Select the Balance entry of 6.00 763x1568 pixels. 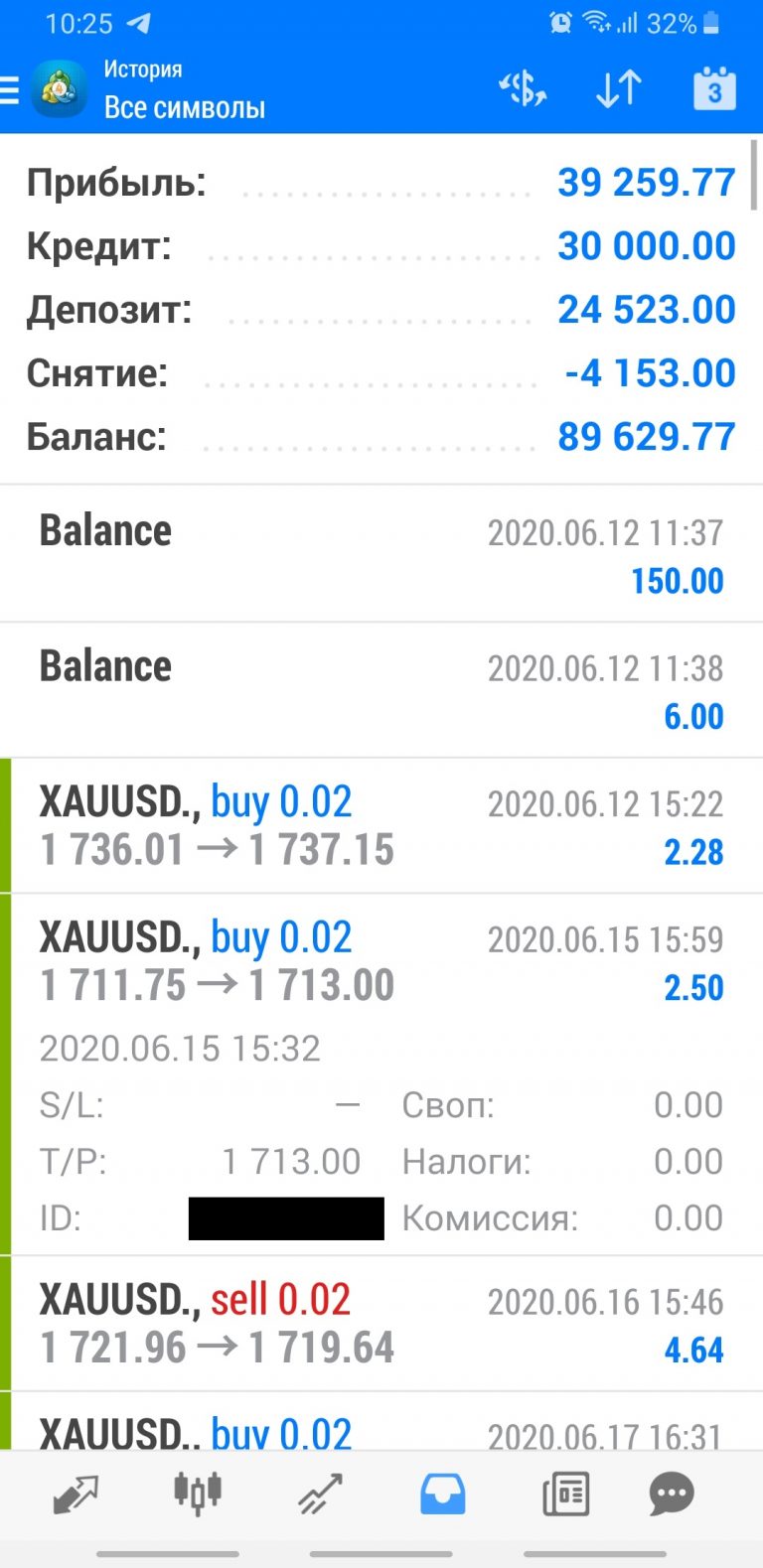(381, 690)
